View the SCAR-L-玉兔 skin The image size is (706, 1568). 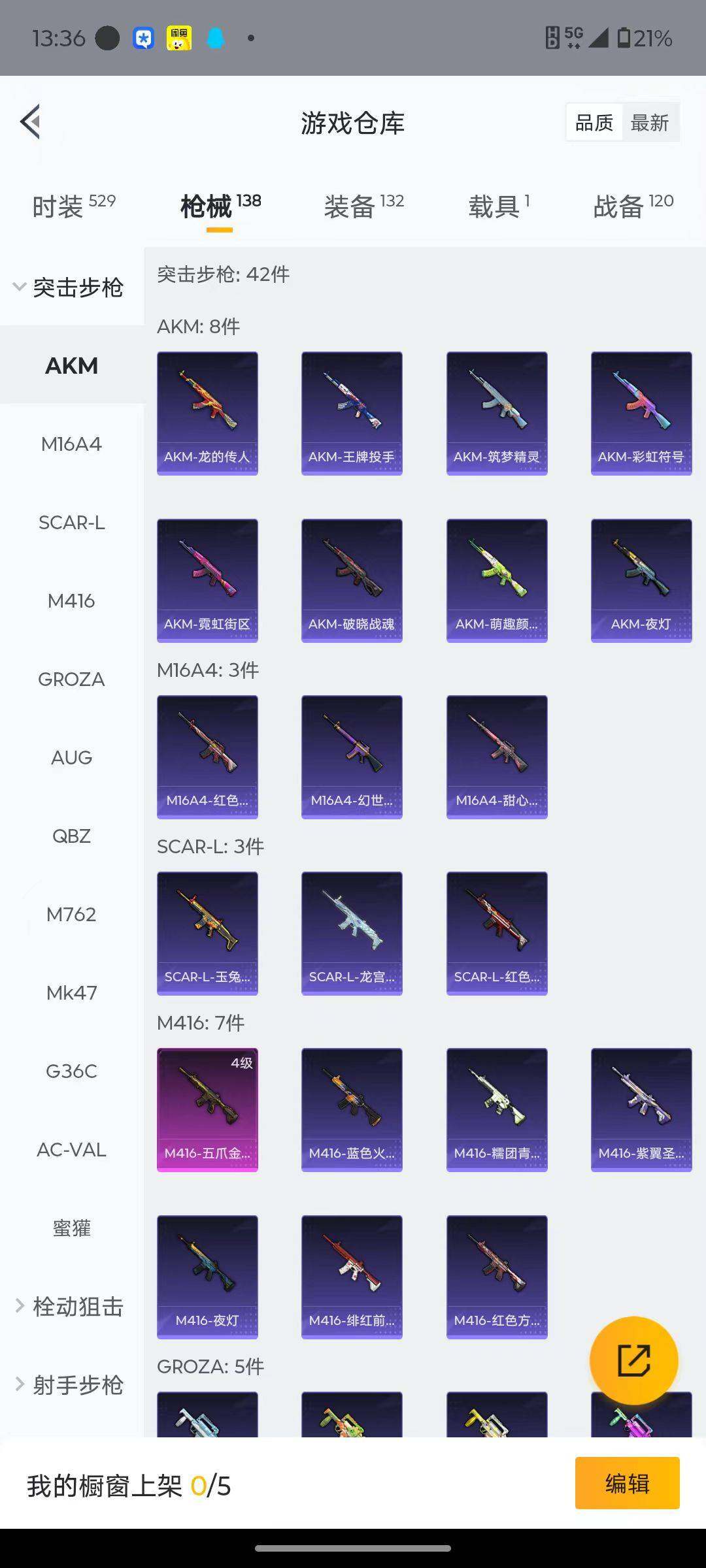pyautogui.click(x=207, y=933)
